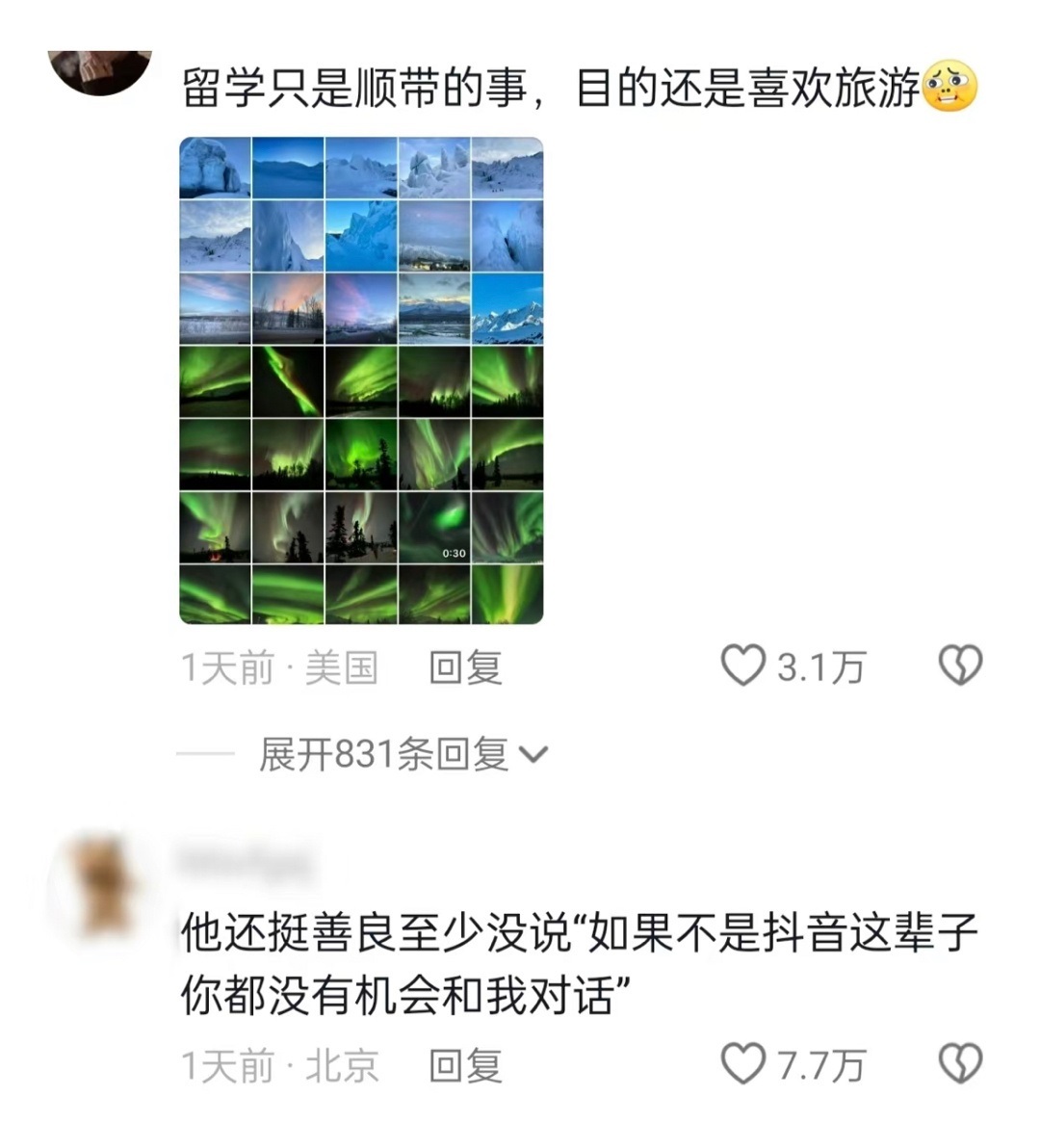Like the comment with 7.7万 likes
The height and width of the screenshot is (1148, 1040).
pos(742,1064)
